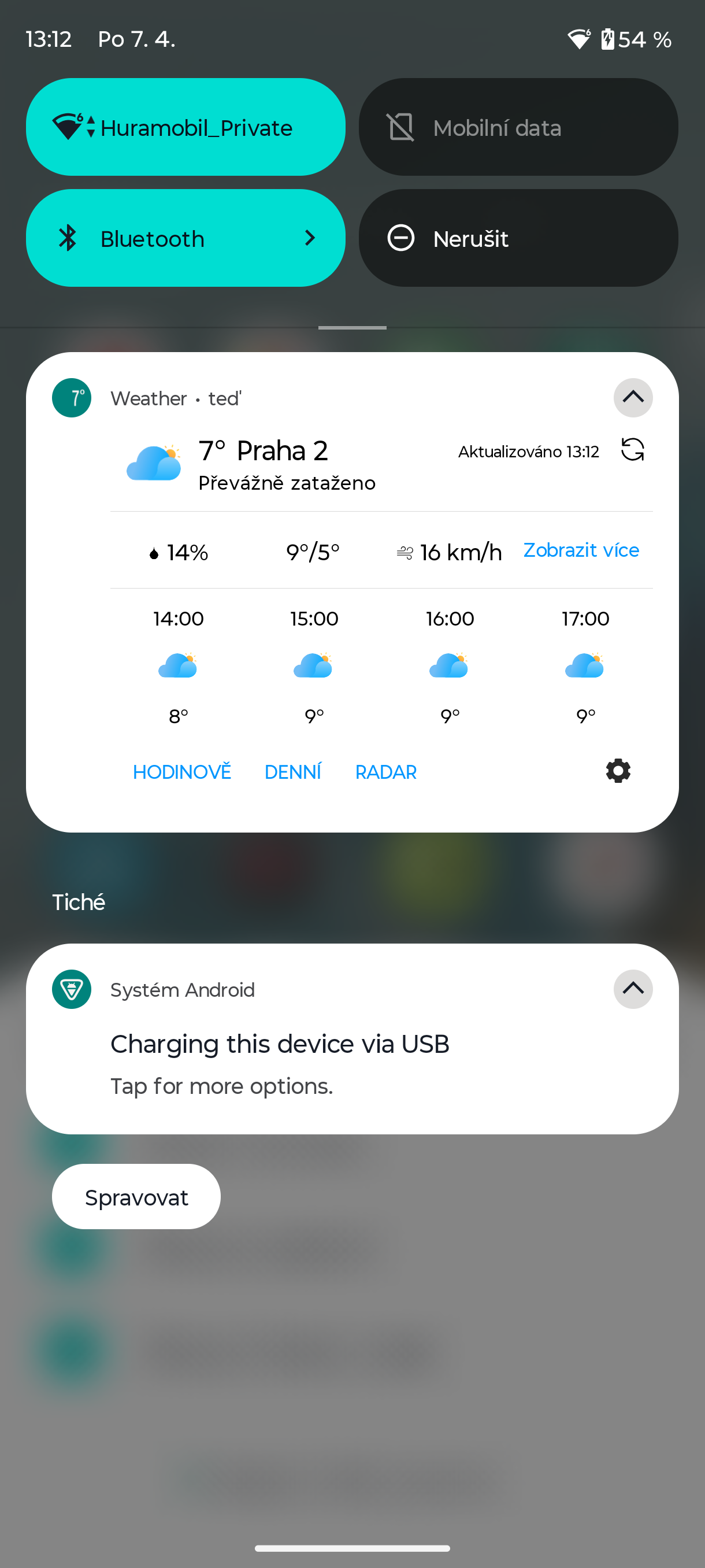Tap Zobrazit více link
This screenshot has height=1568, width=705.
[x=581, y=550]
